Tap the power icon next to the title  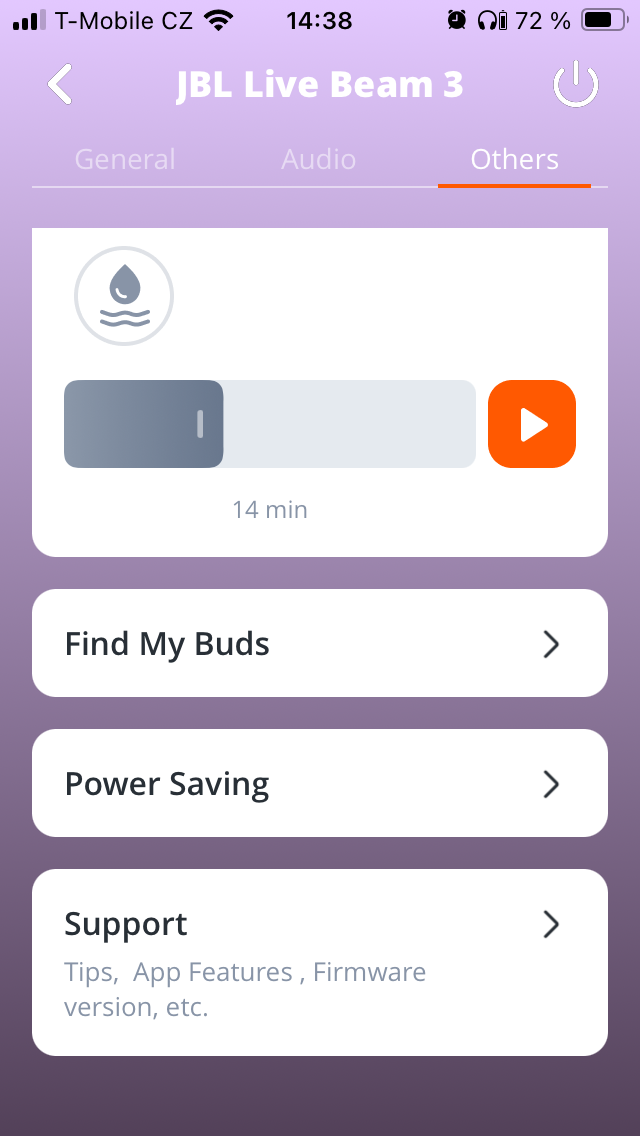click(576, 86)
